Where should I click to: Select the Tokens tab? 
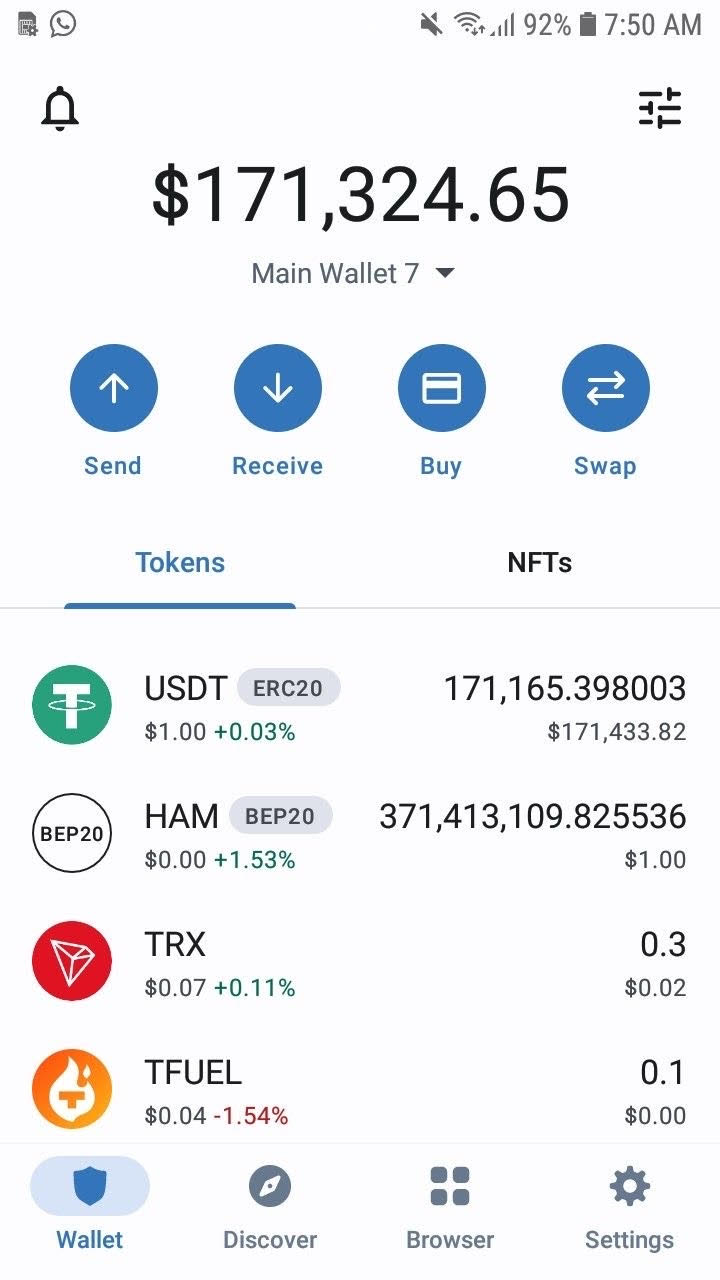coord(180,562)
